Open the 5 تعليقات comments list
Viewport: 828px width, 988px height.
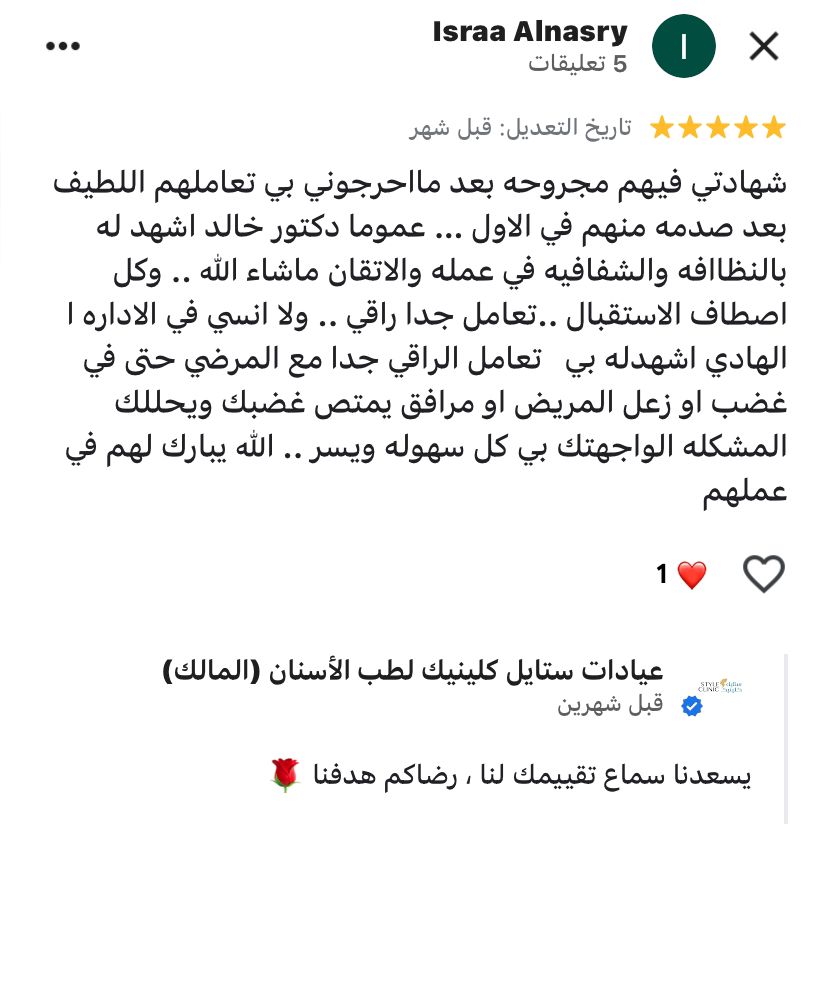coord(577,62)
